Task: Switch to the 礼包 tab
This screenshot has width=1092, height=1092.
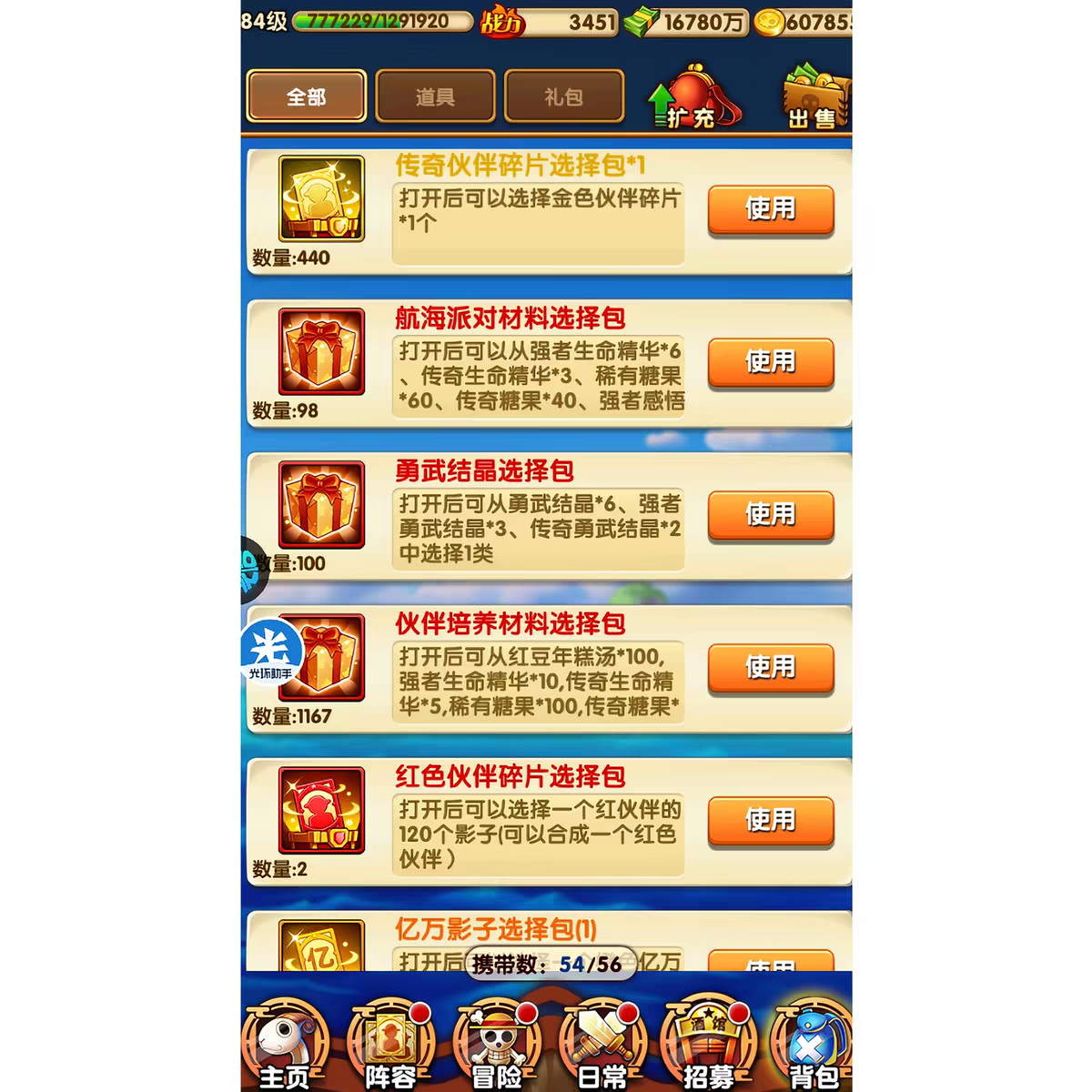Action: click(x=563, y=96)
